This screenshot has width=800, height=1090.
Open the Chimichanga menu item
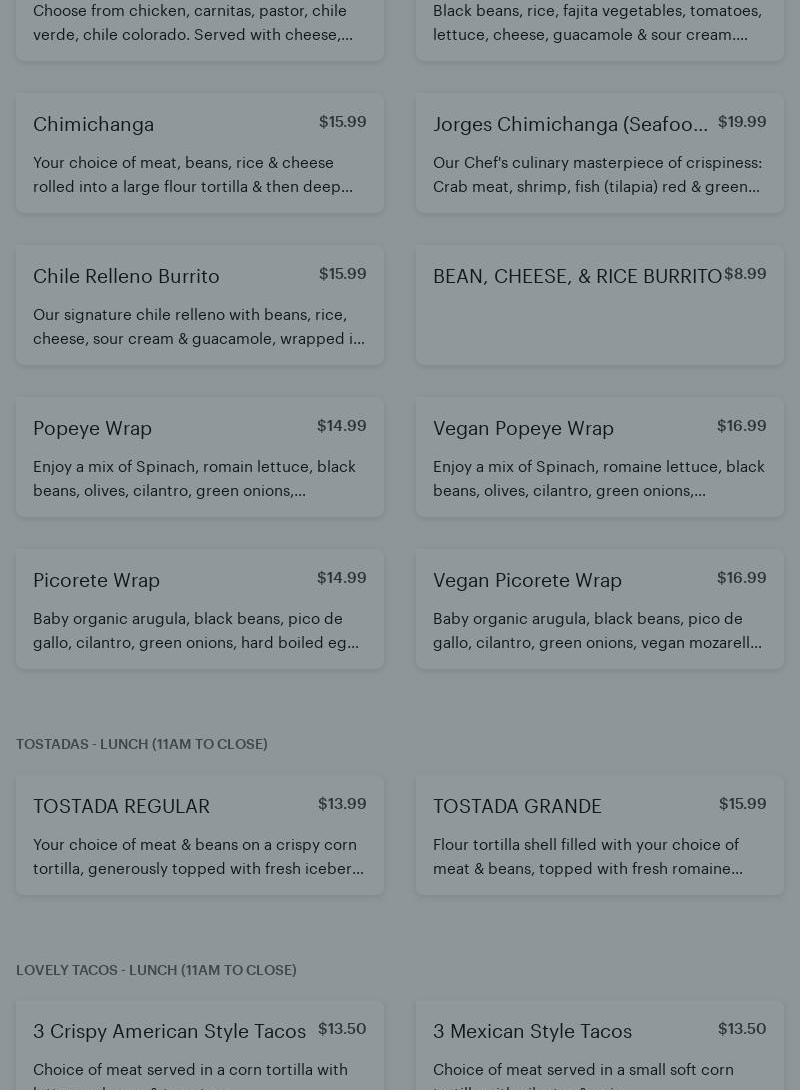(200, 153)
